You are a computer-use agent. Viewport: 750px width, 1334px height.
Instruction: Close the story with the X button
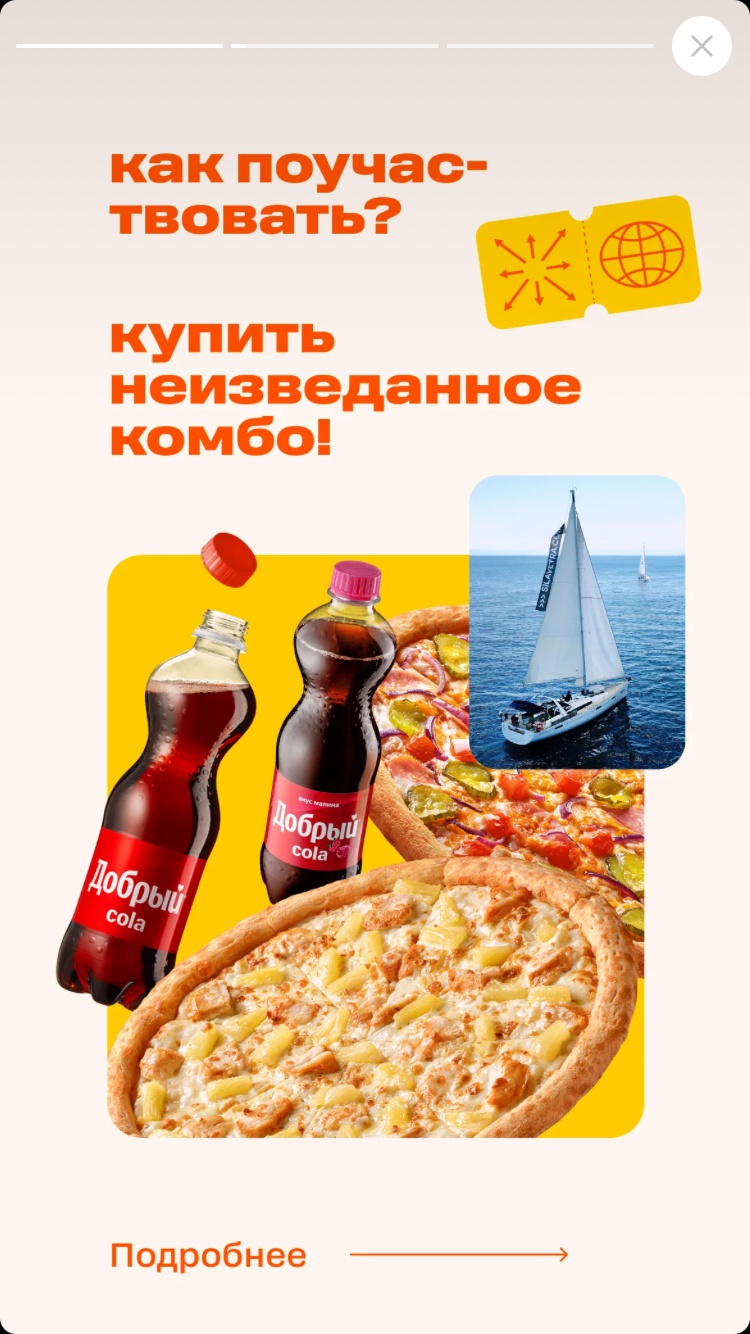click(x=702, y=46)
